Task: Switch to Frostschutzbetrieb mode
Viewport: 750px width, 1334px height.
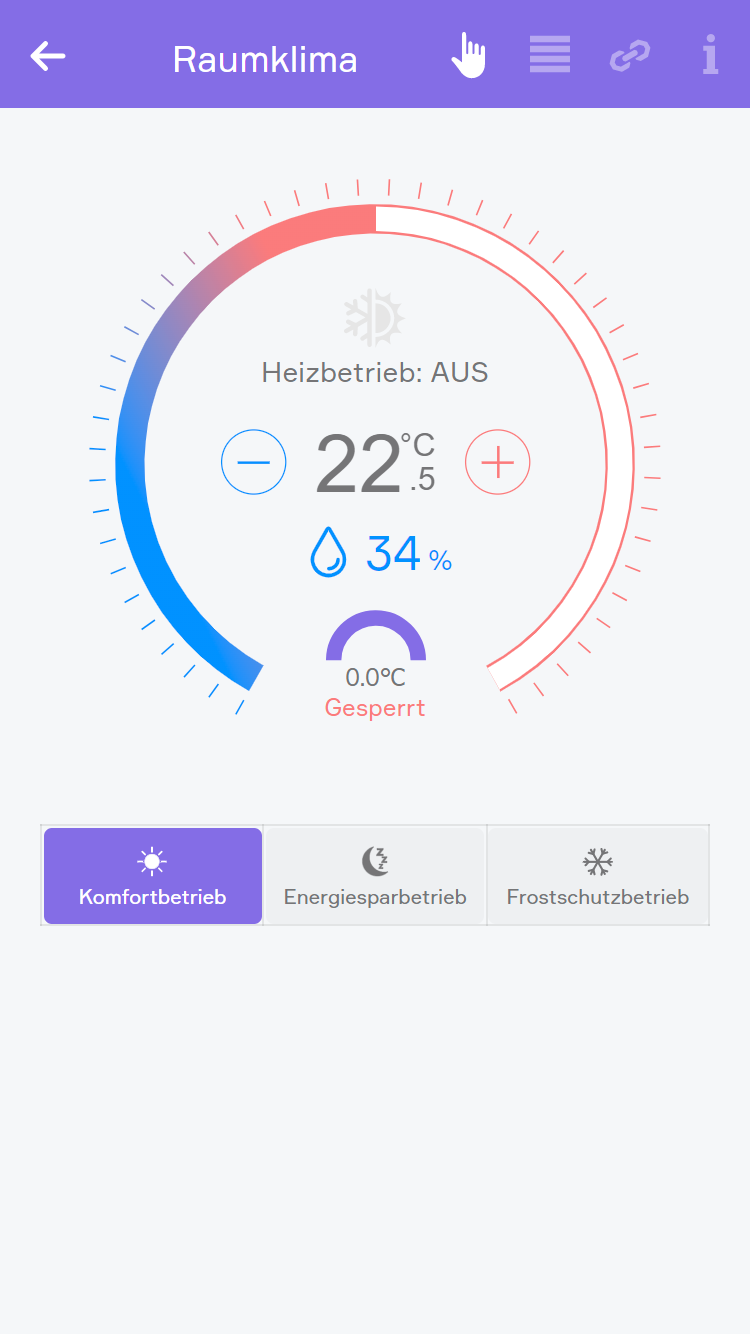Action: (x=598, y=876)
